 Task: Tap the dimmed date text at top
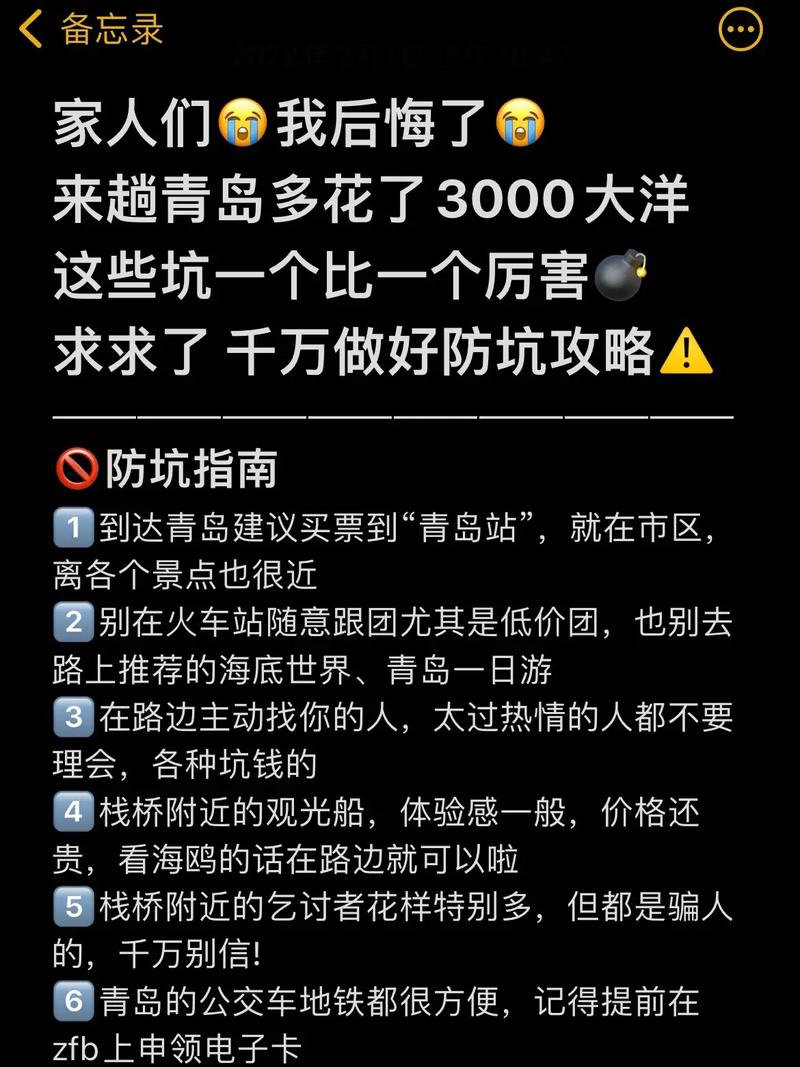tap(400, 55)
